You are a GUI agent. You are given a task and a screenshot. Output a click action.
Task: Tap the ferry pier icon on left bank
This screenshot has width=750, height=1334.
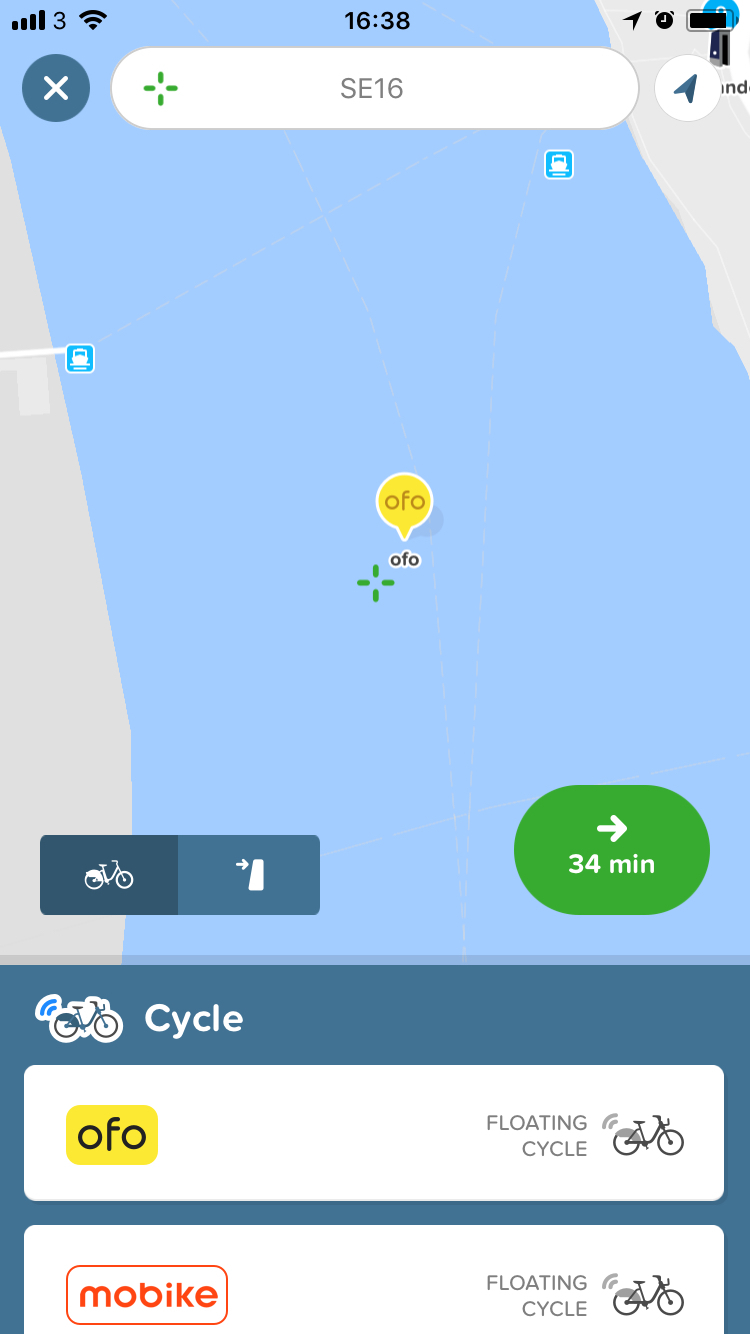click(80, 358)
